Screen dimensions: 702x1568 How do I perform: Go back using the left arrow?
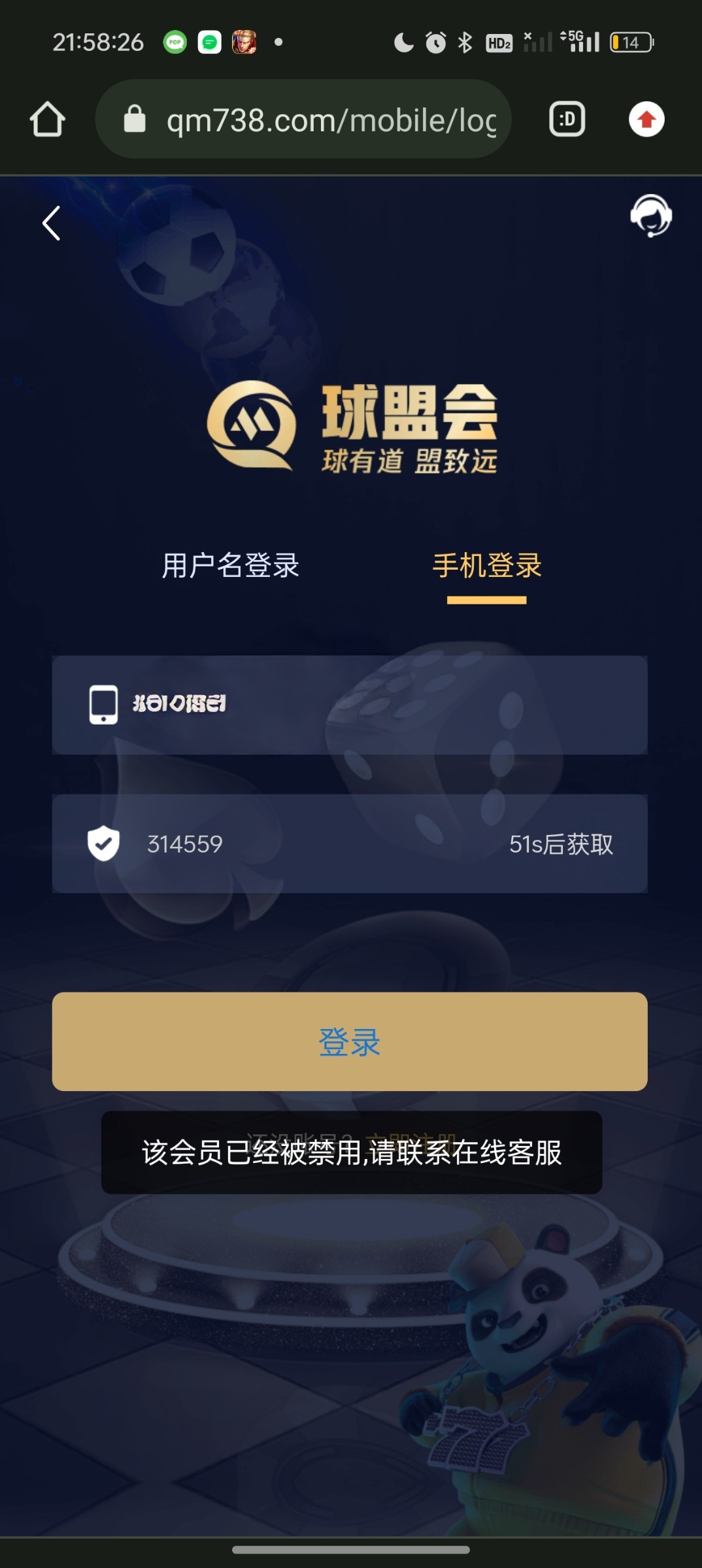(x=51, y=223)
